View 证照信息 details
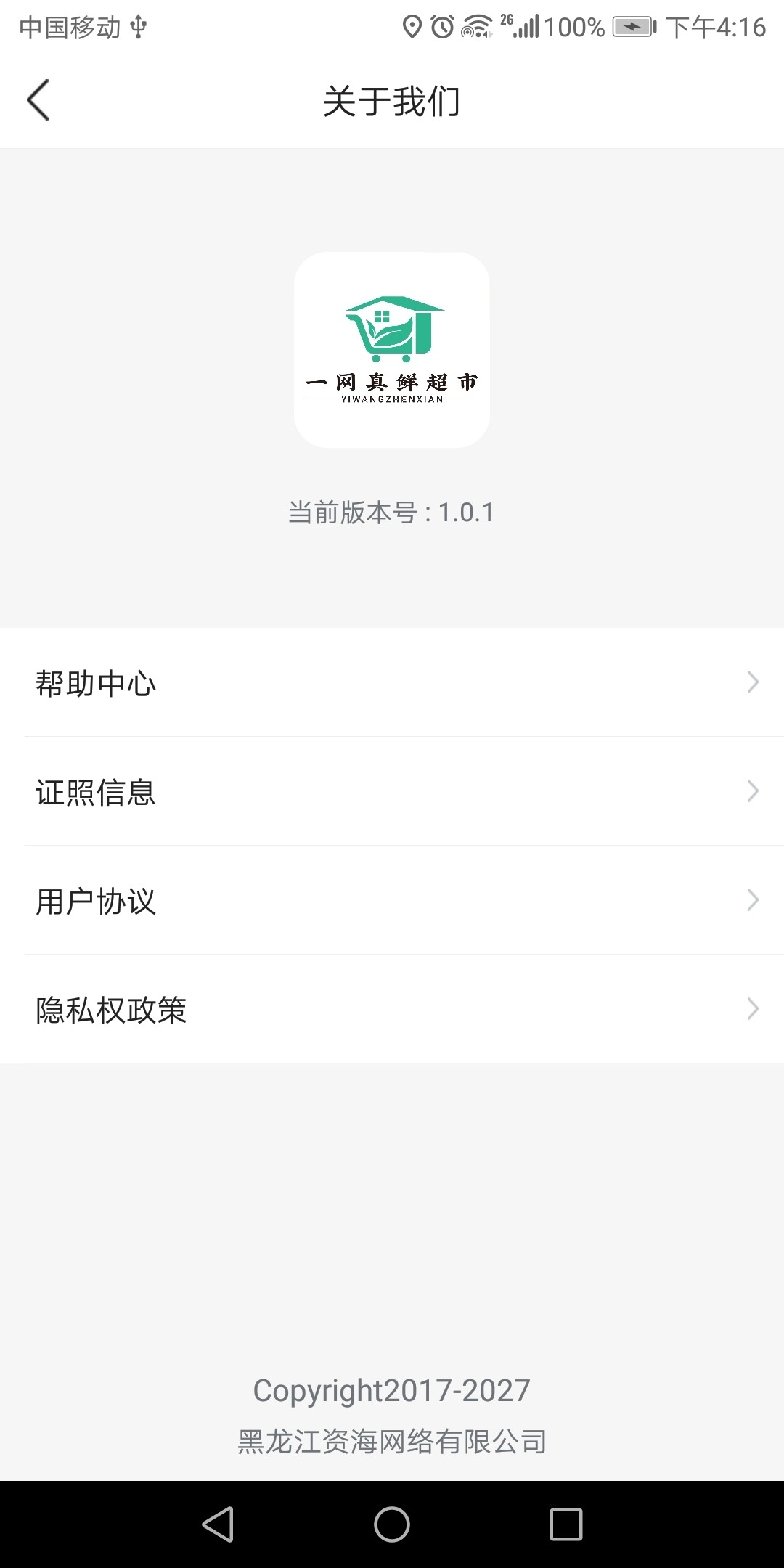The width and height of the screenshot is (784, 1568). coord(392,791)
